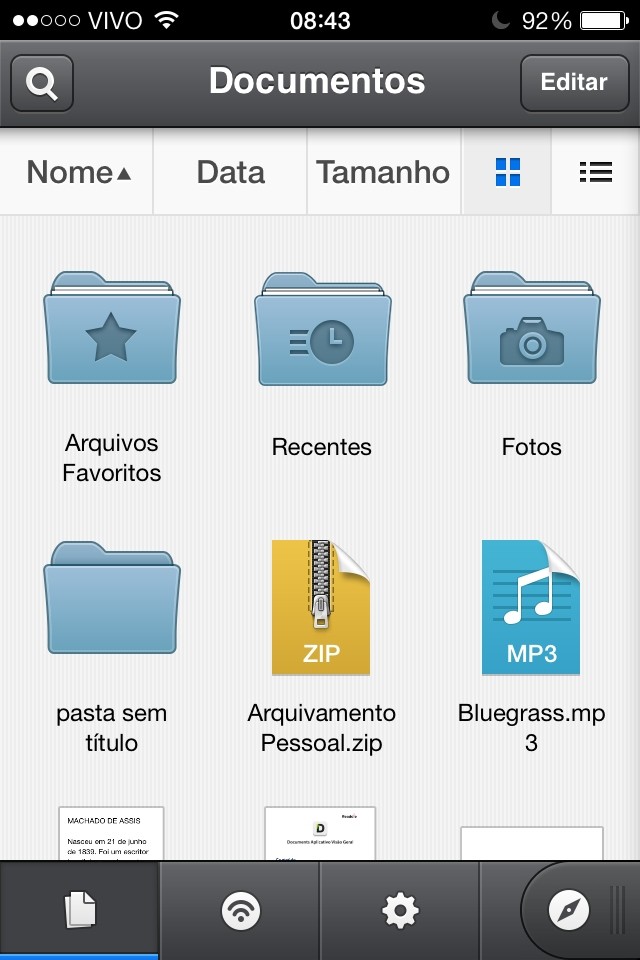640x960 pixels.
Task: Select the documents tab in bottom bar
Action: pyautogui.click(x=80, y=910)
